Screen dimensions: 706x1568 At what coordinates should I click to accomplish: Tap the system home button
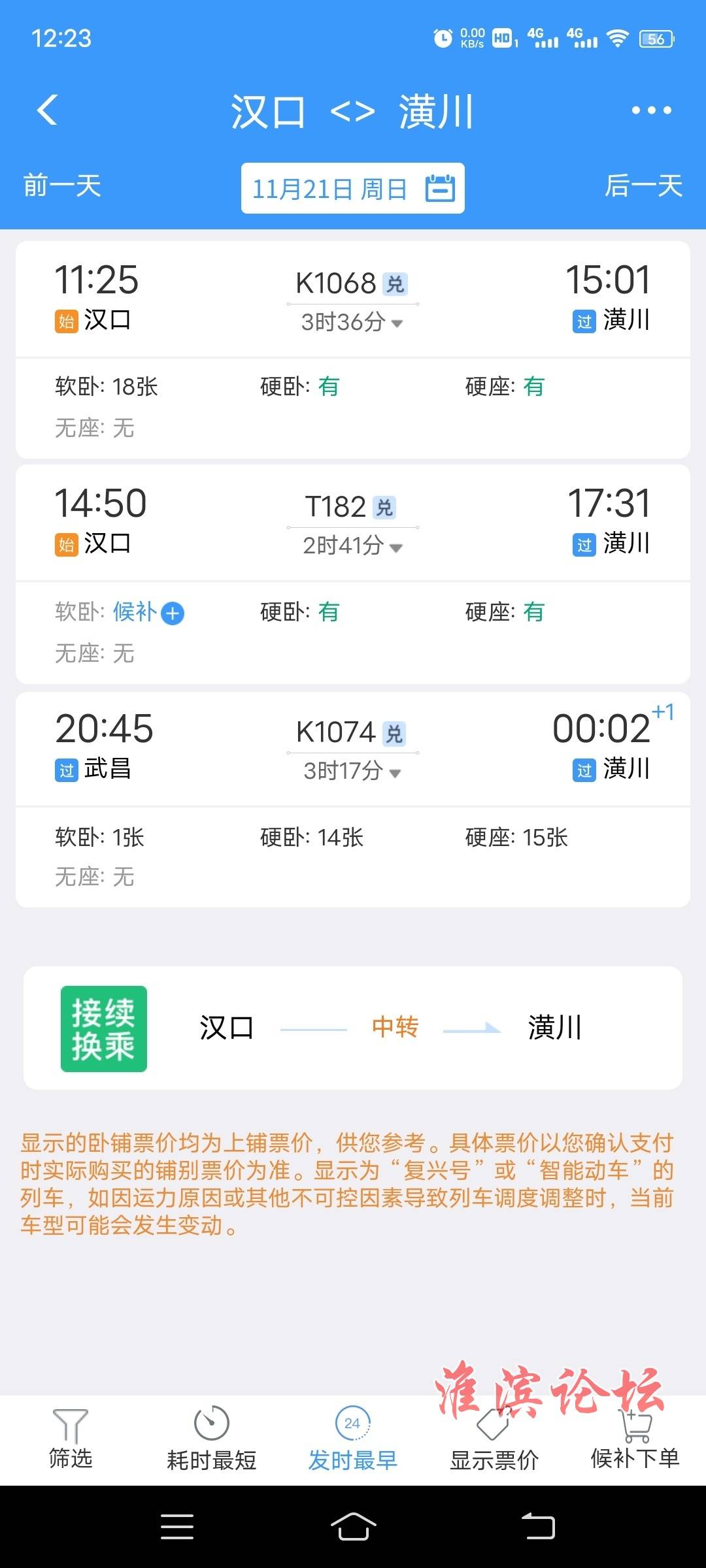pos(353,1526)
